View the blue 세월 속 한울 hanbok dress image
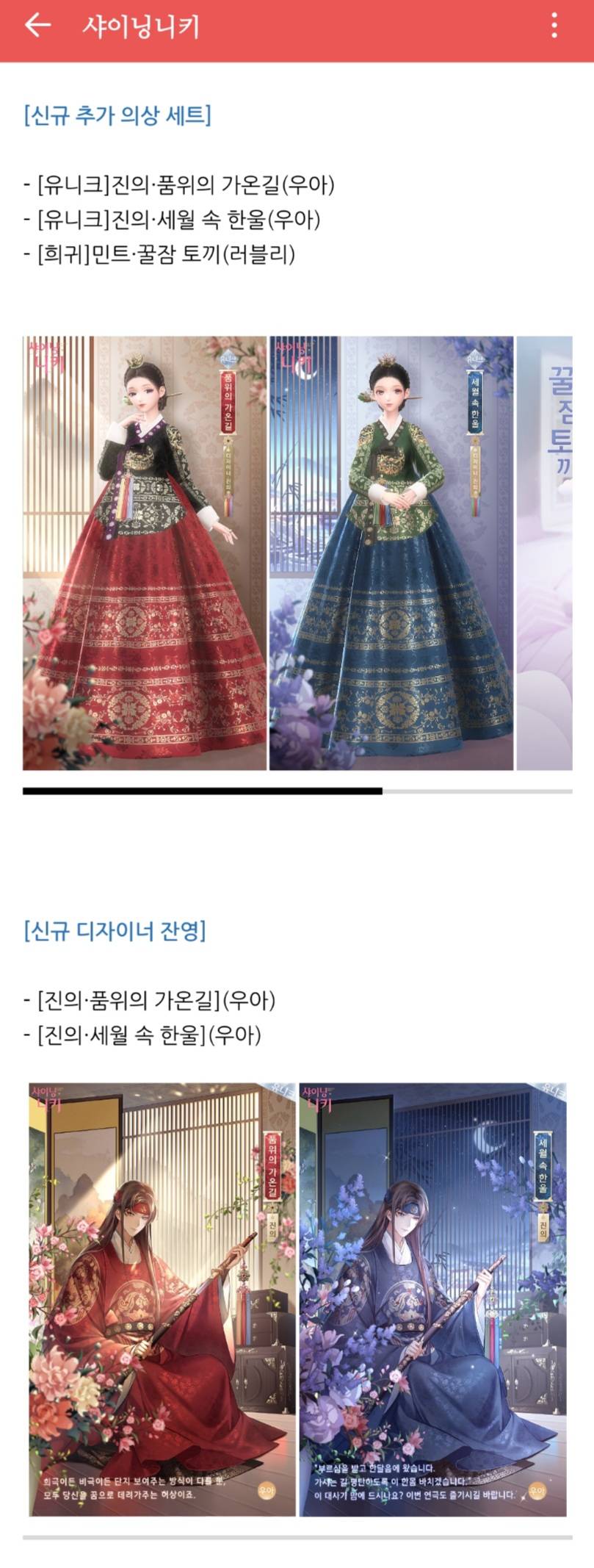 click(391, 553)
